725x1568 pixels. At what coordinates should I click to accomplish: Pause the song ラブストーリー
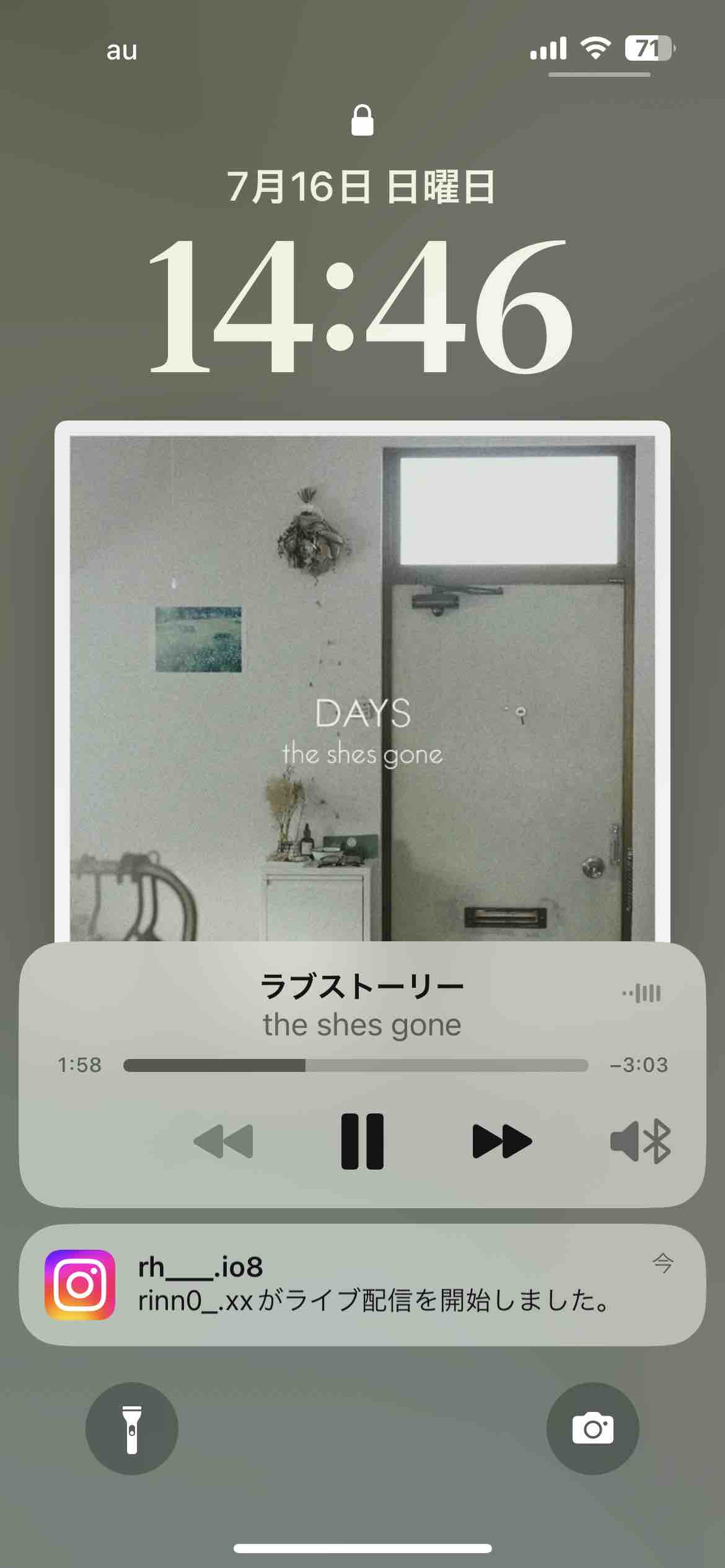click(362, 1141)
